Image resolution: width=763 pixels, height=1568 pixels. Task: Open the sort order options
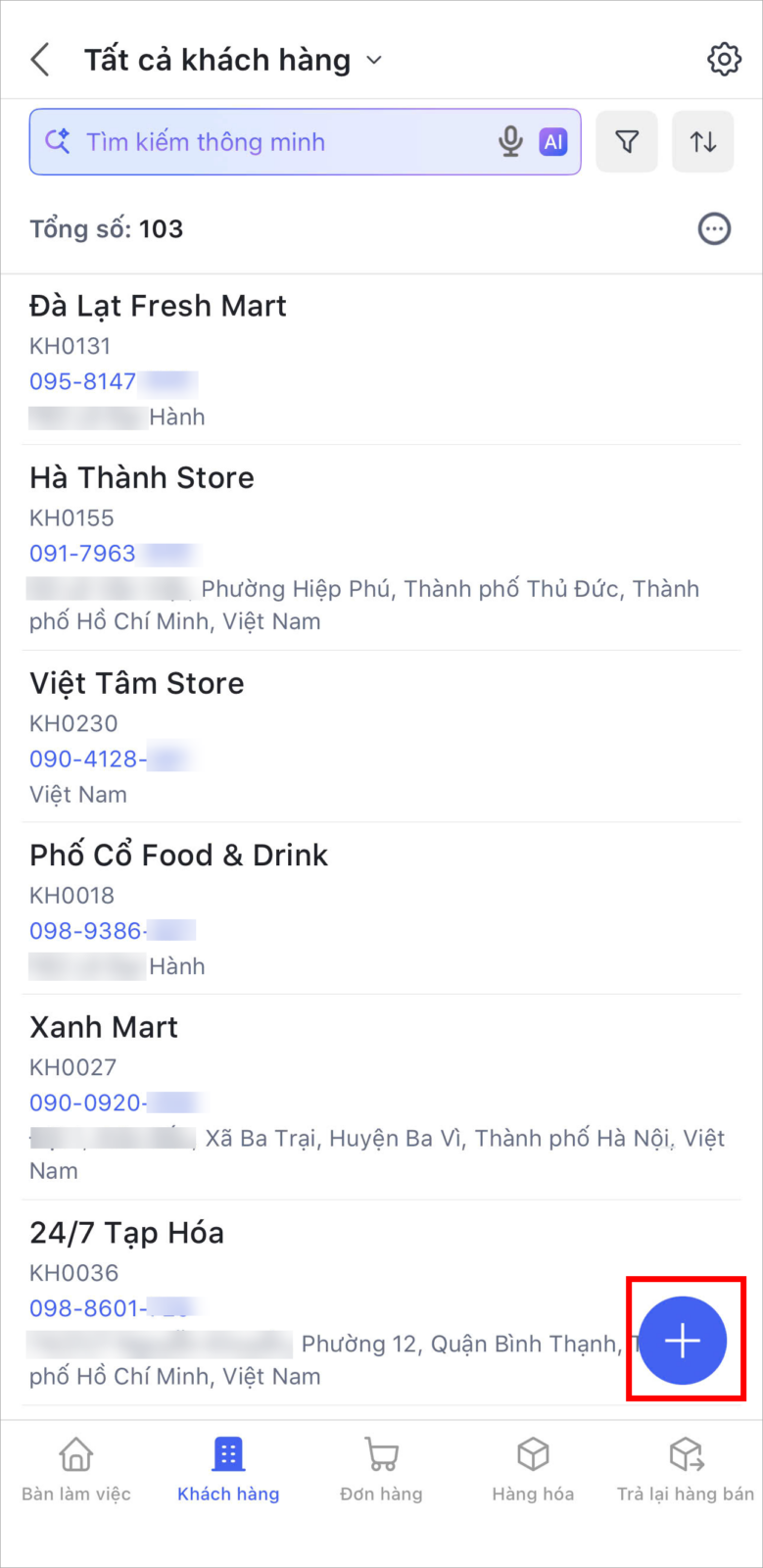(703, 142)
